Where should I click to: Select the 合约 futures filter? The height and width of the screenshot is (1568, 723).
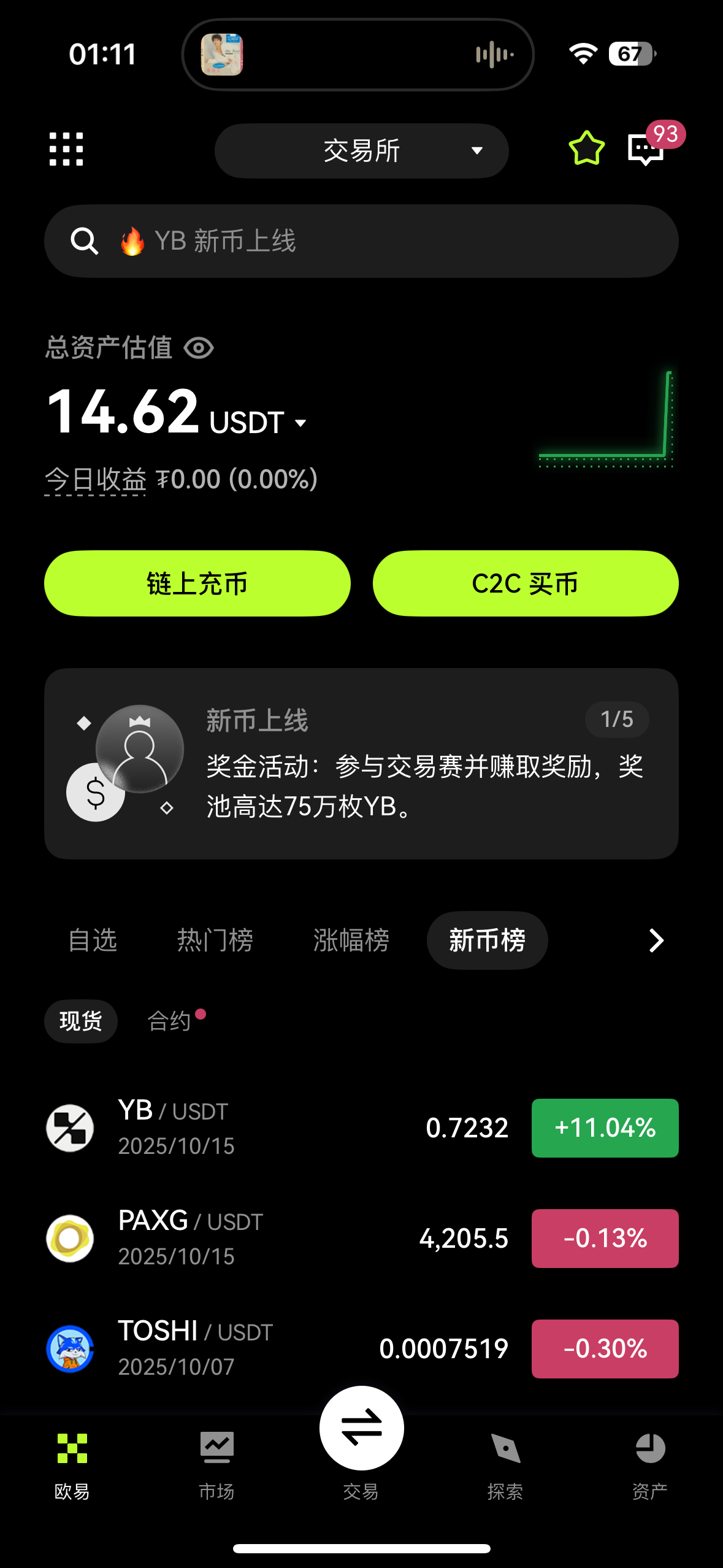click(x=170, y=1021)
